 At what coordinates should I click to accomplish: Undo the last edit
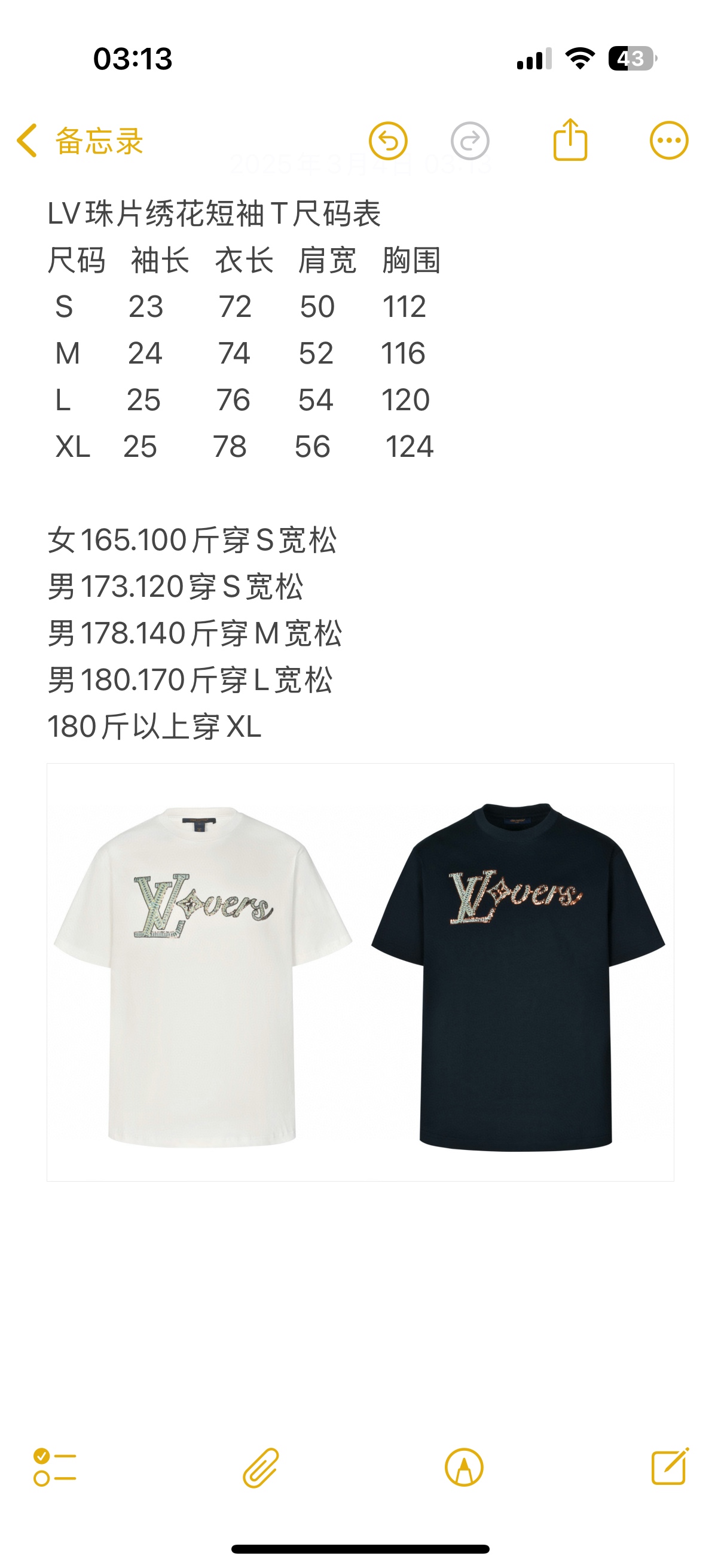(x=387, y=141)
